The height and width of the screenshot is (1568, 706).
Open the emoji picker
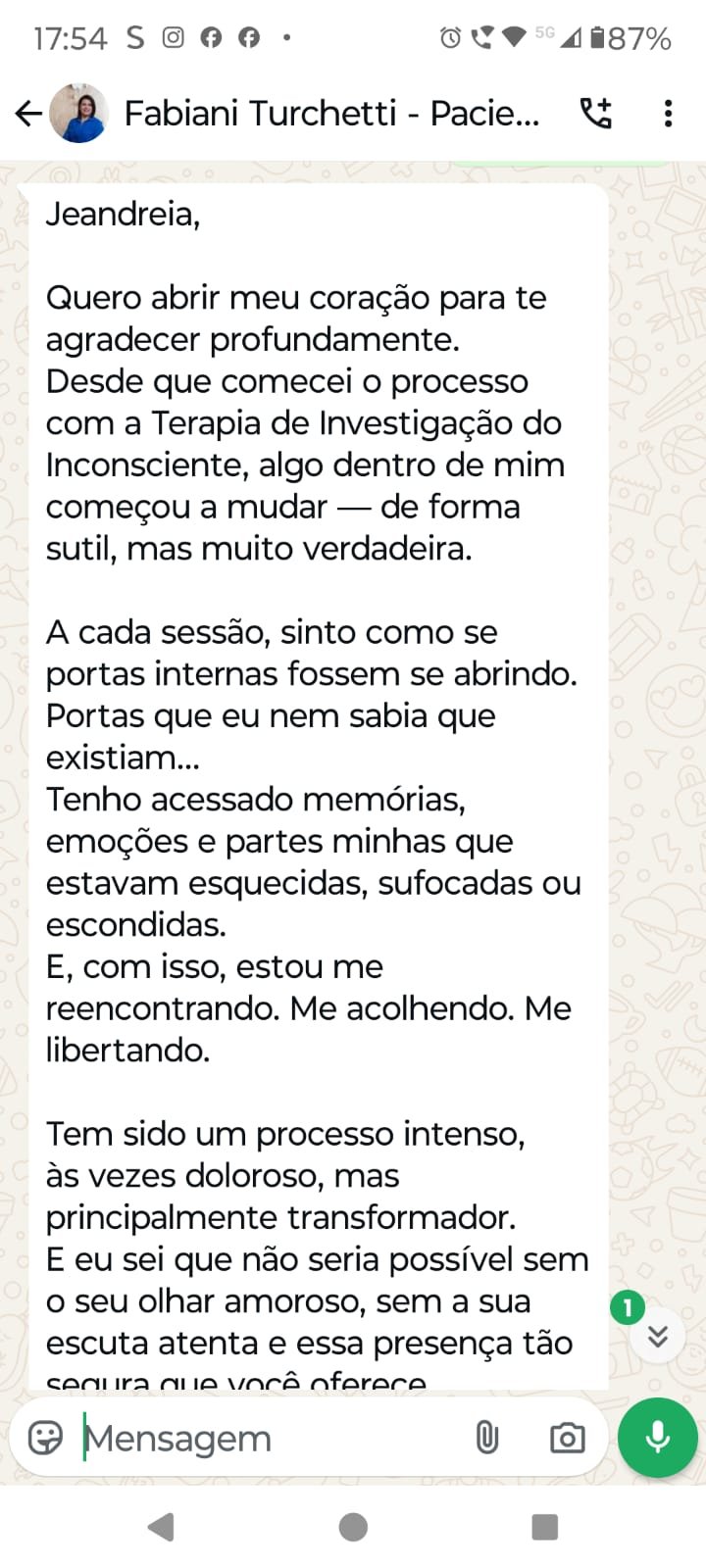pos(45,1438)
